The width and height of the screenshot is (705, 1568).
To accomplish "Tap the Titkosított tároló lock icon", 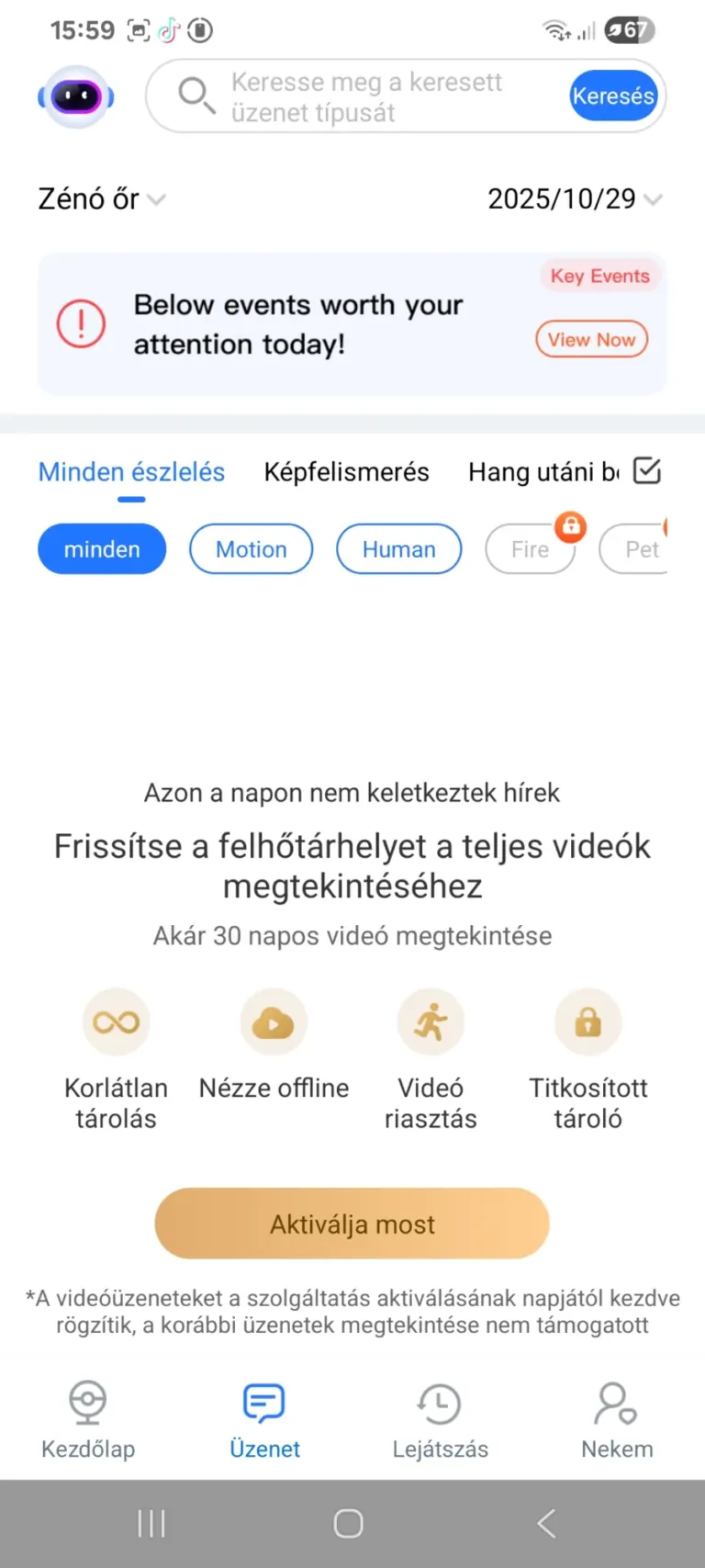I will tap(587, 1021).
